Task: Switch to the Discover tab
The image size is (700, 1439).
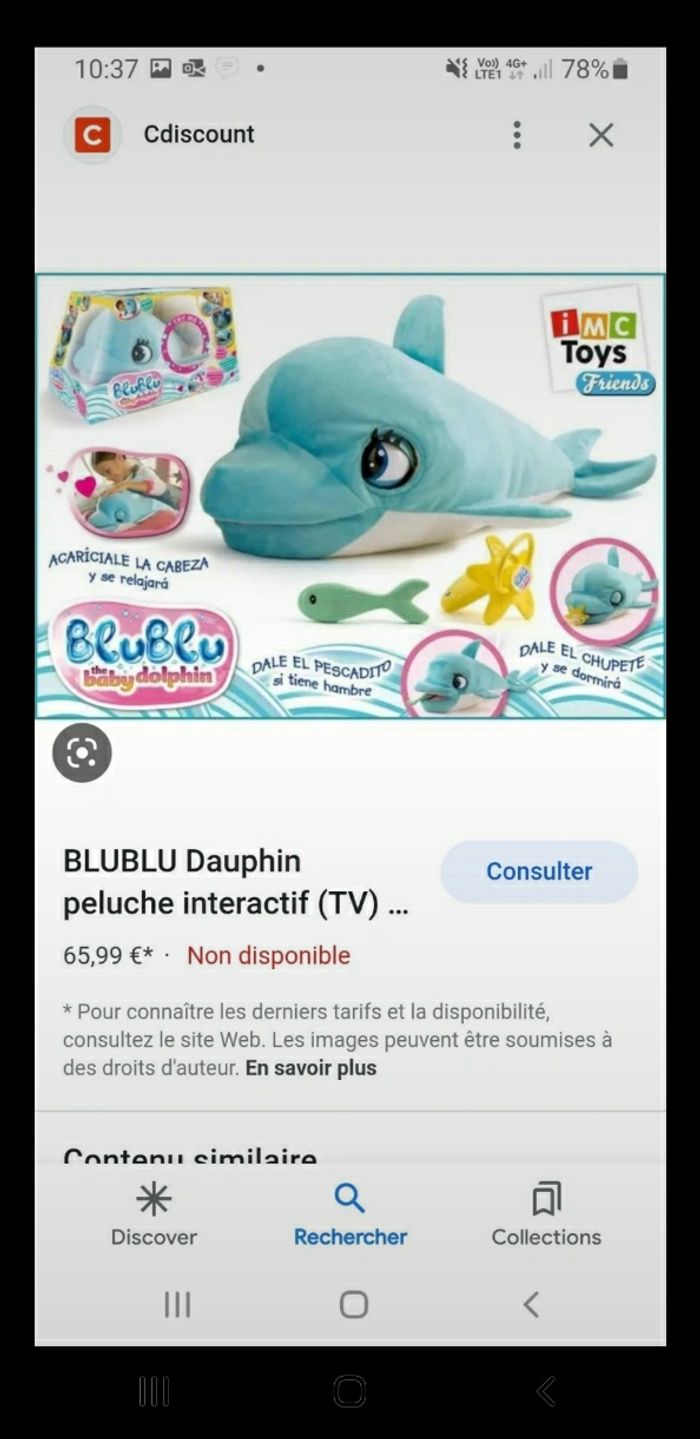Action: (x=154, y=1214)
